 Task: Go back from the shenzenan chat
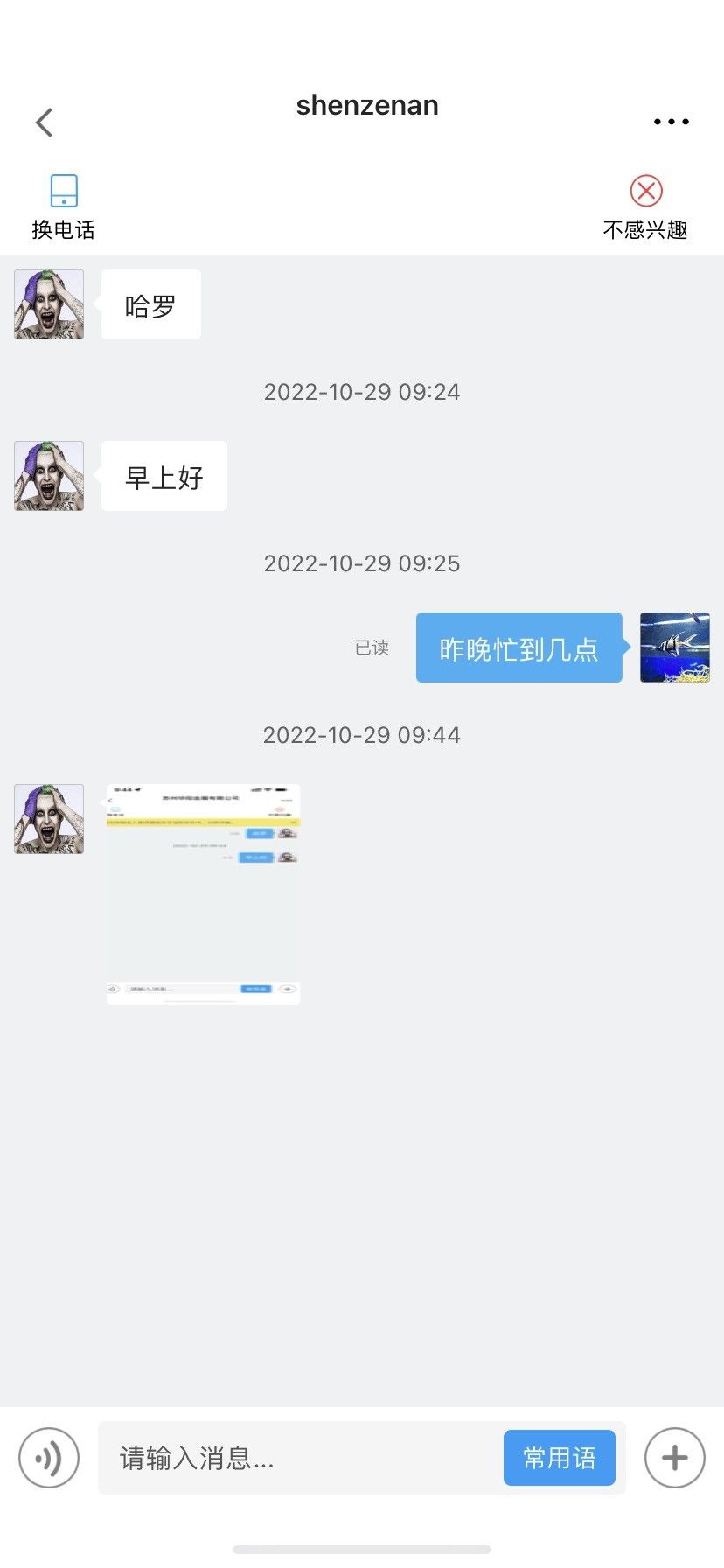coord(45,122)
